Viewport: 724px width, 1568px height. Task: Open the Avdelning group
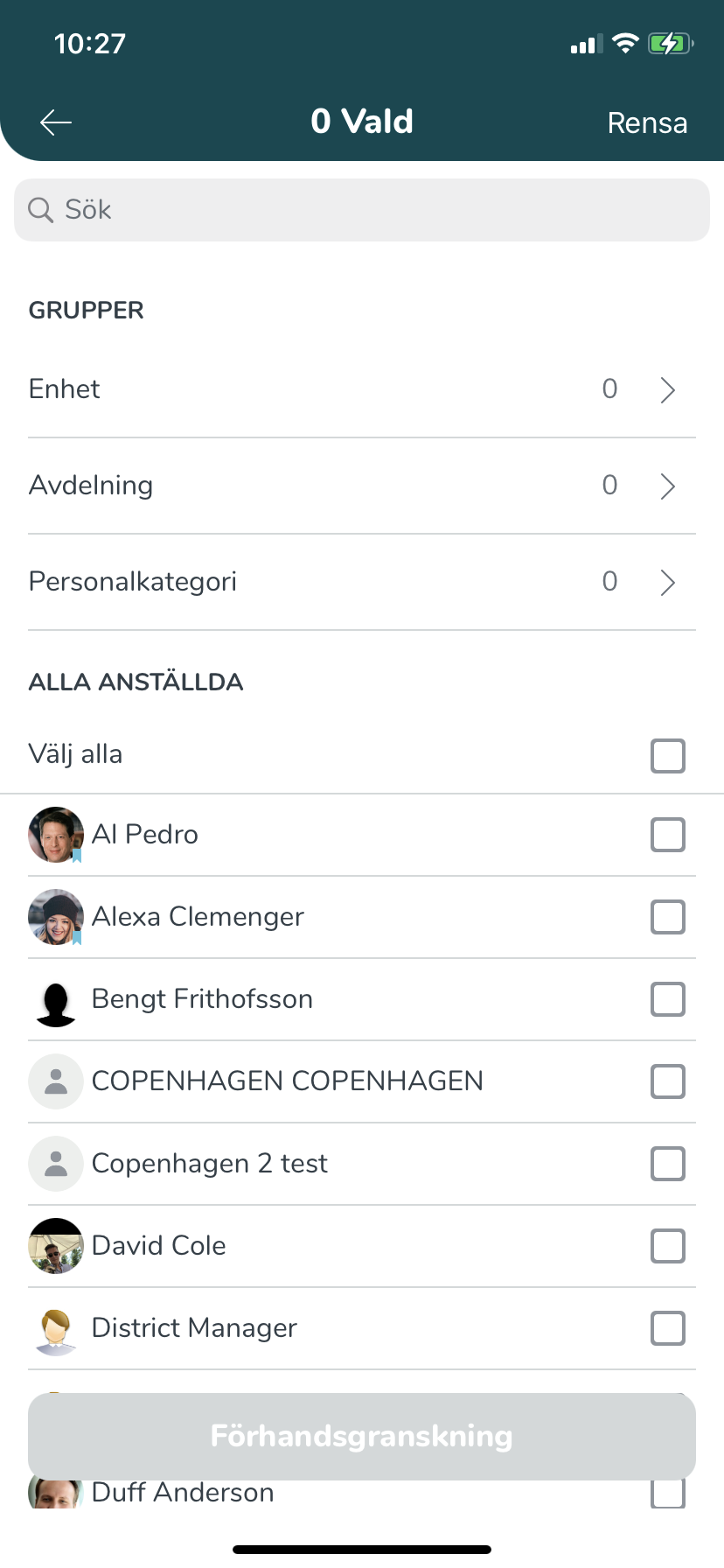click(362, 486)
